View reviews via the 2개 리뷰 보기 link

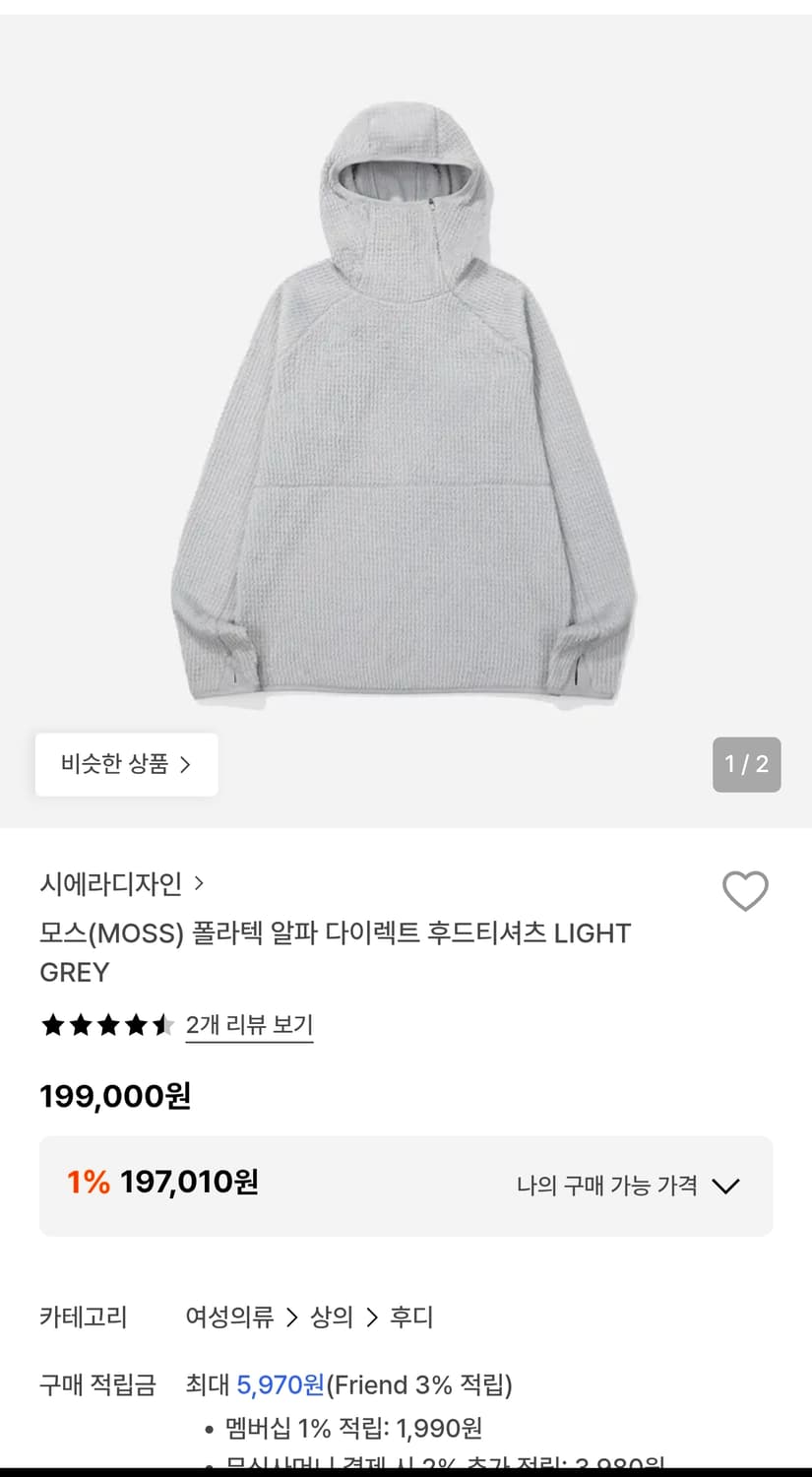(249, 1025)
